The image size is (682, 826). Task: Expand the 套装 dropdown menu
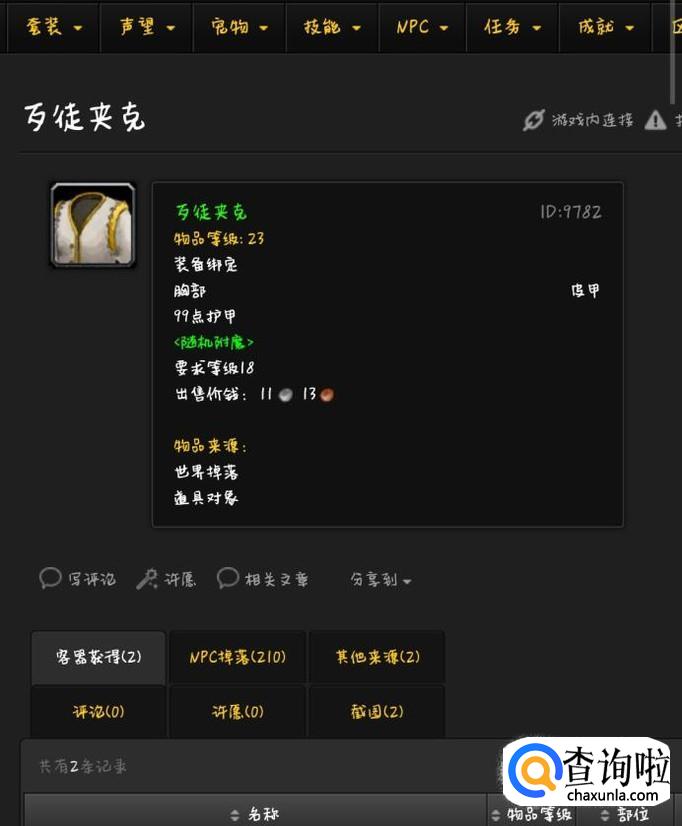click(53, 27)
